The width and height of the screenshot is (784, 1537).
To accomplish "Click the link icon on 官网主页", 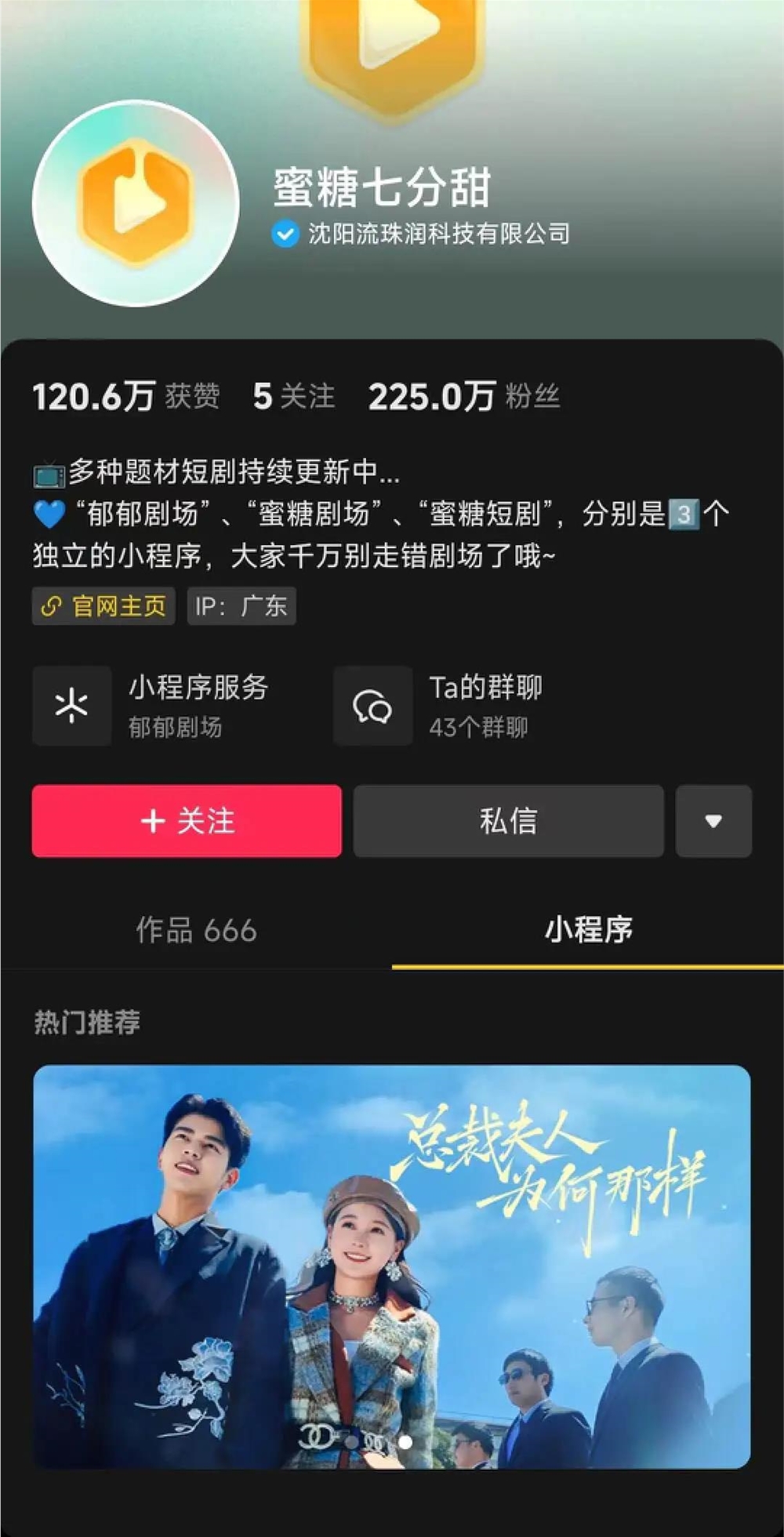I will [x=52, y=605].
